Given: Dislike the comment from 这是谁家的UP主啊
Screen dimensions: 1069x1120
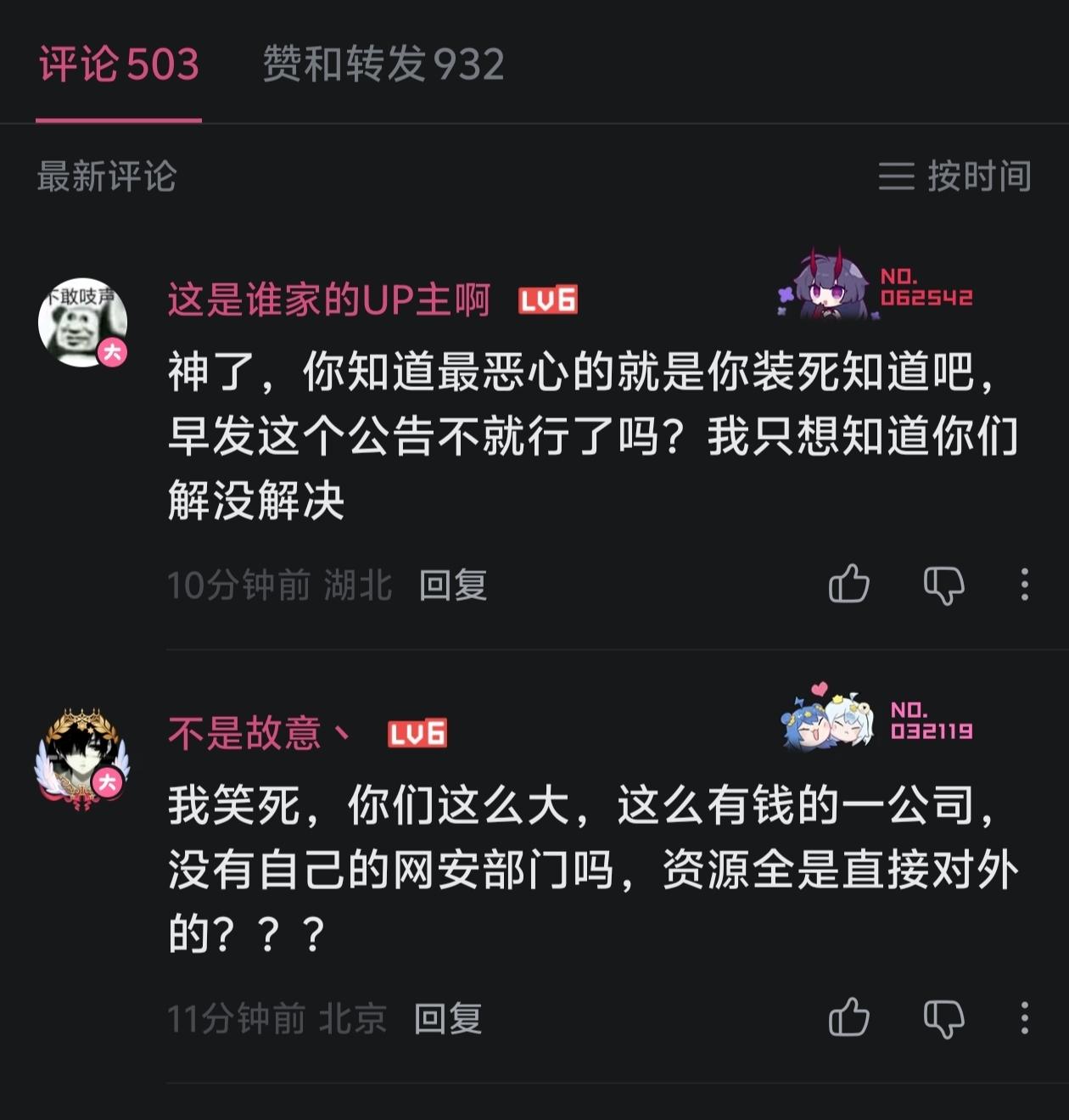Looking at the screenshot, I should coord(943,585).
